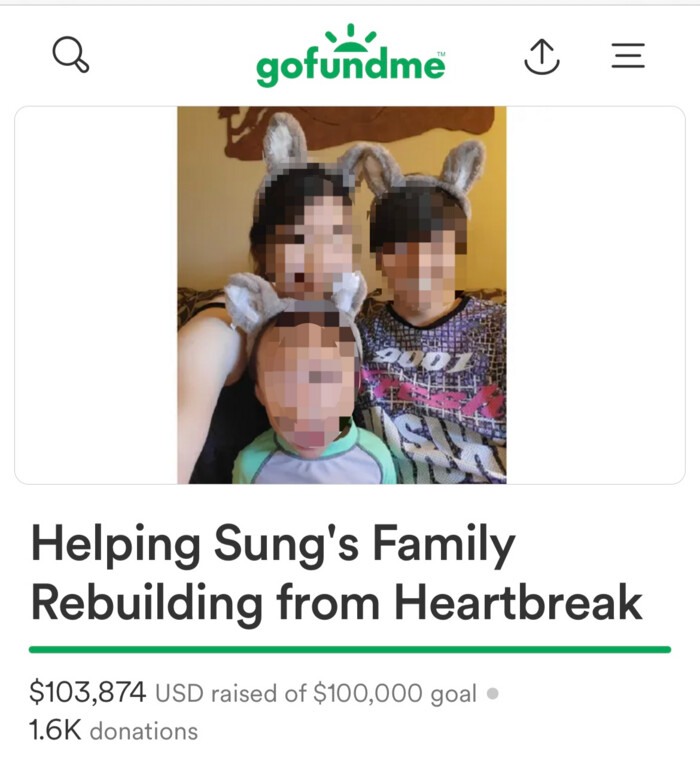700x773 pixels.
Task: Open the fundraiser cover photo
Action: (x=342, y=295)
